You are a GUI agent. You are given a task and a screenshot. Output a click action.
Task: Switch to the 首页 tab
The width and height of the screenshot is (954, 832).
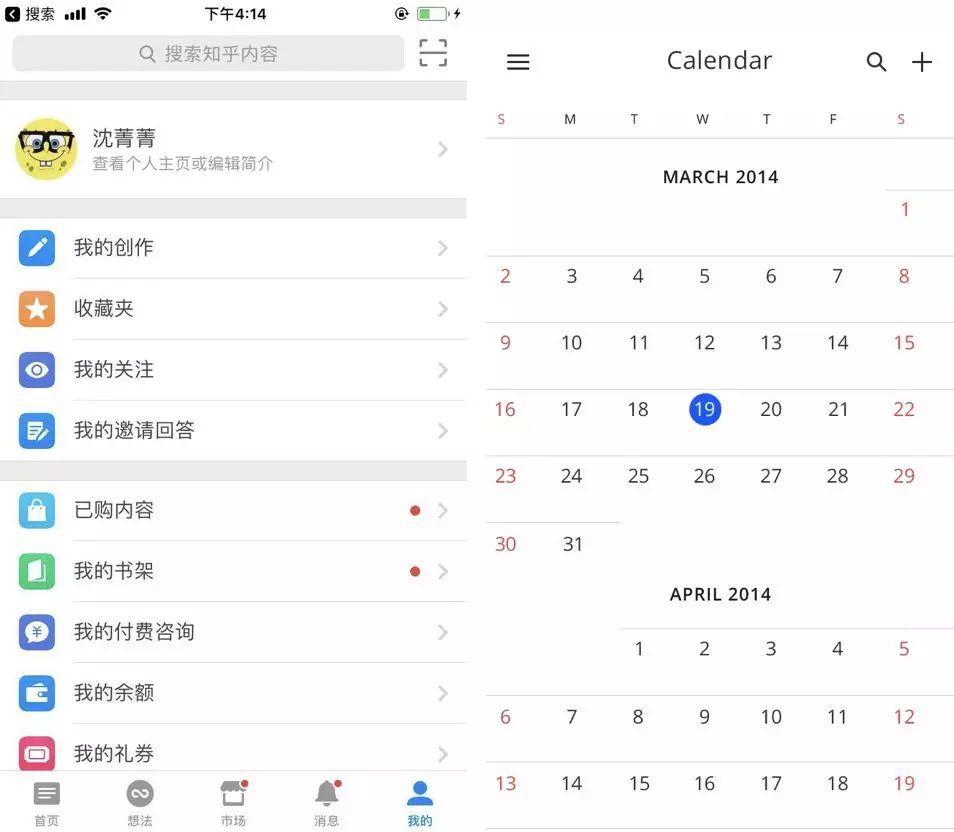click(47, 803)
